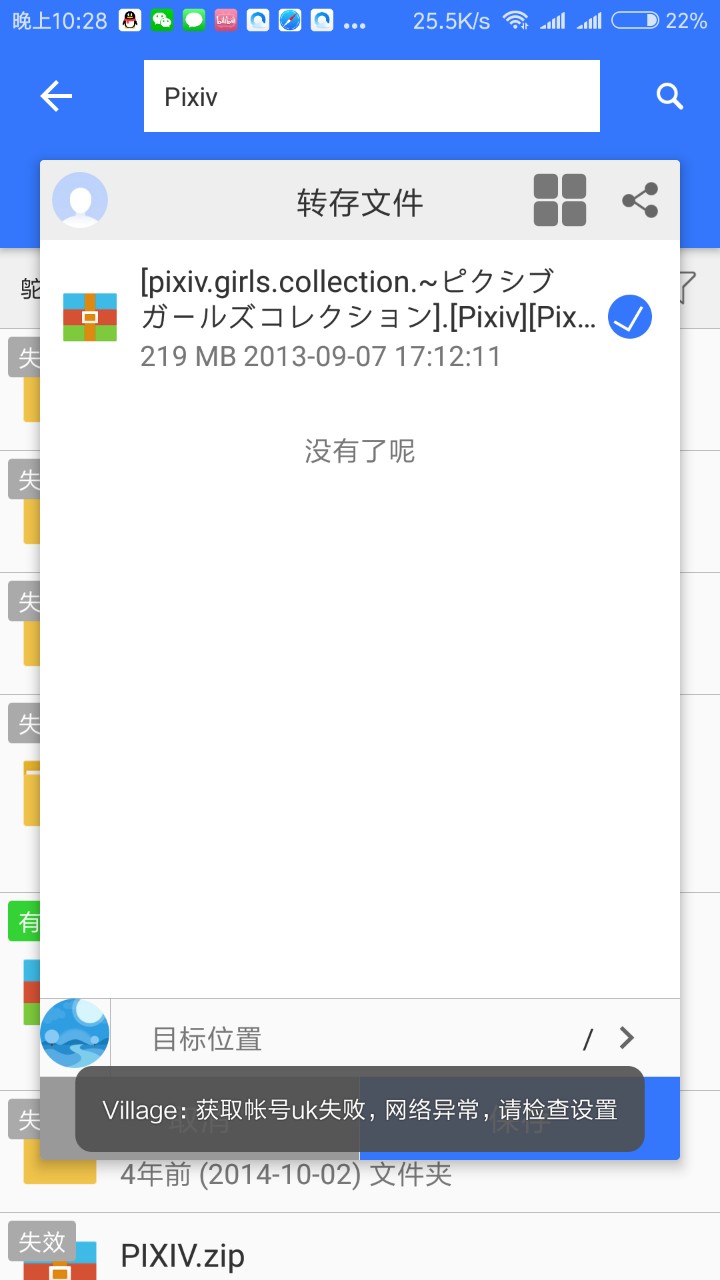
Task: Go back using the top arrow
Action: point(56,96)
